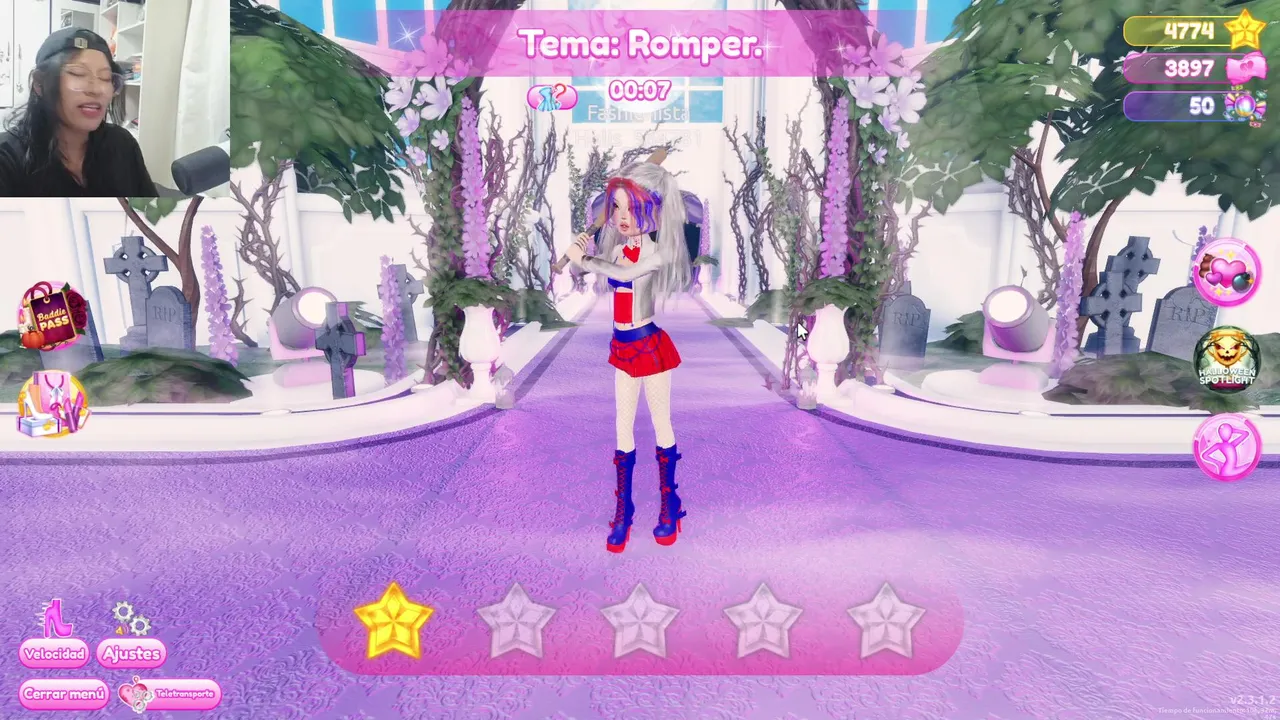1280x720 pixels.
Task: Award the full five-star rating
Action: pyautogui.click(x=885, y=622)
